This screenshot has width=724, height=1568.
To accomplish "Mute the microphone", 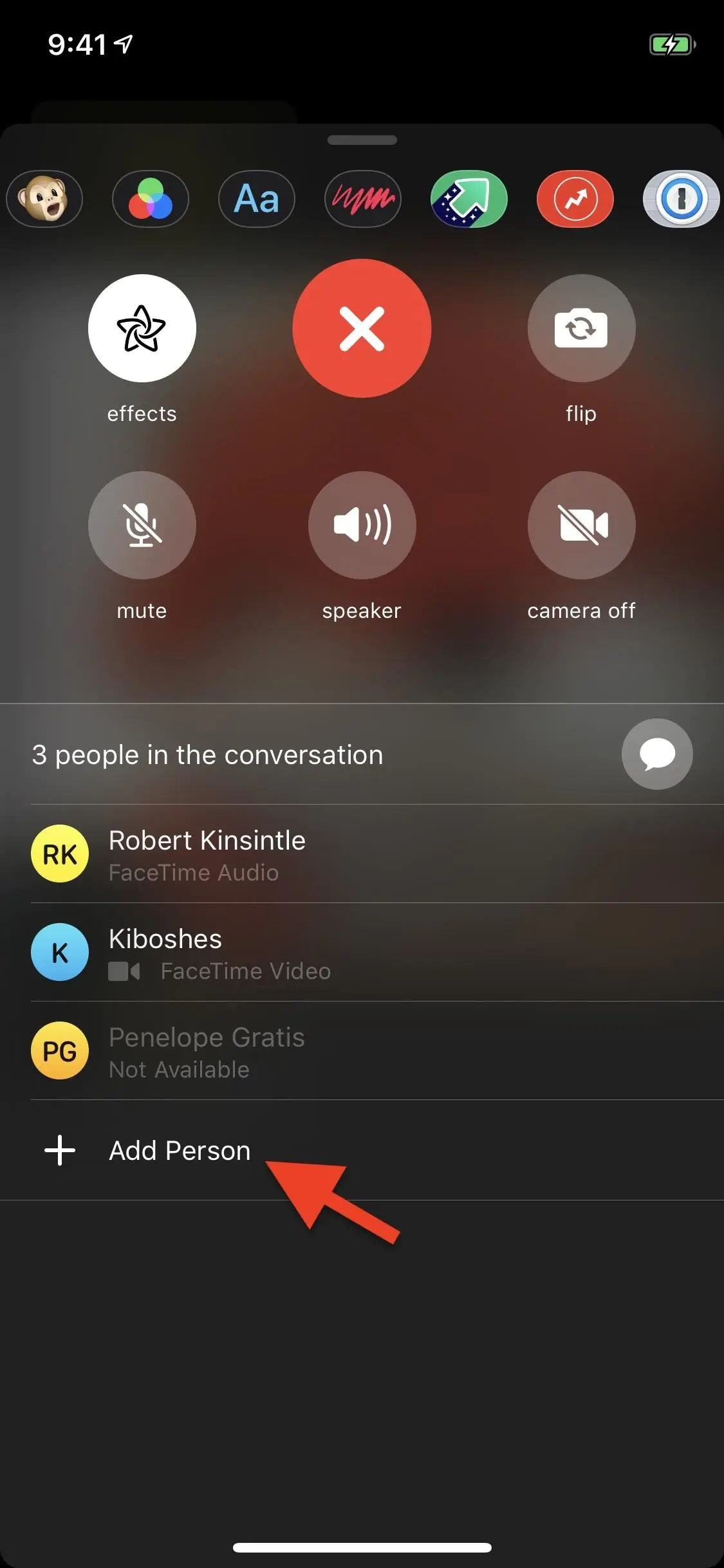I will 142,525.
